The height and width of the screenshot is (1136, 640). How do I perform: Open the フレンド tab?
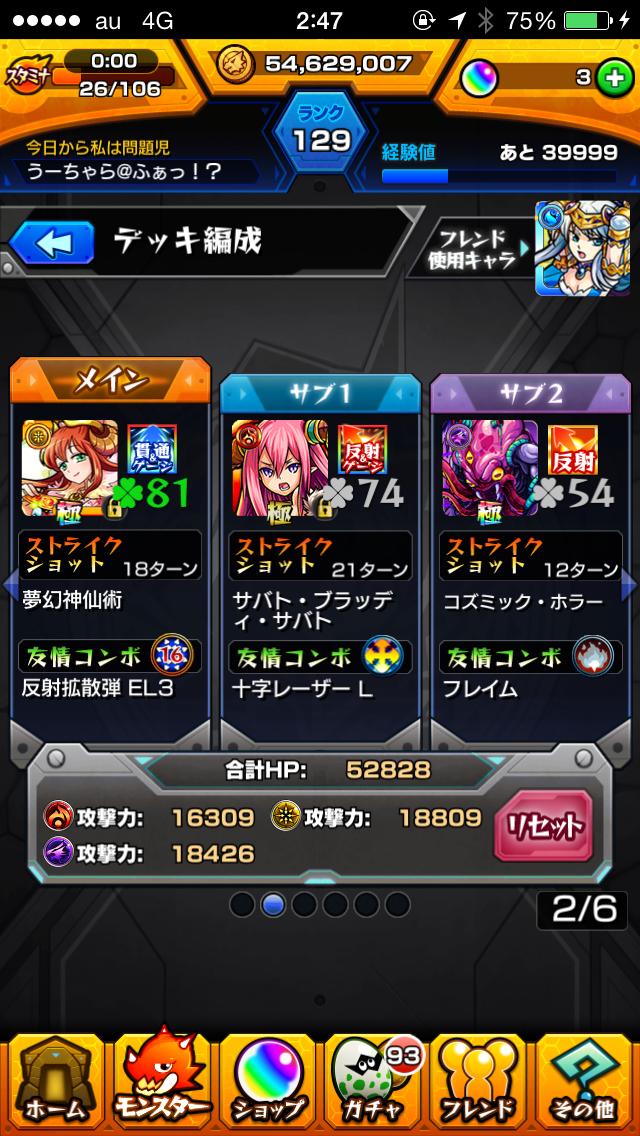[x=480, y=1084]
